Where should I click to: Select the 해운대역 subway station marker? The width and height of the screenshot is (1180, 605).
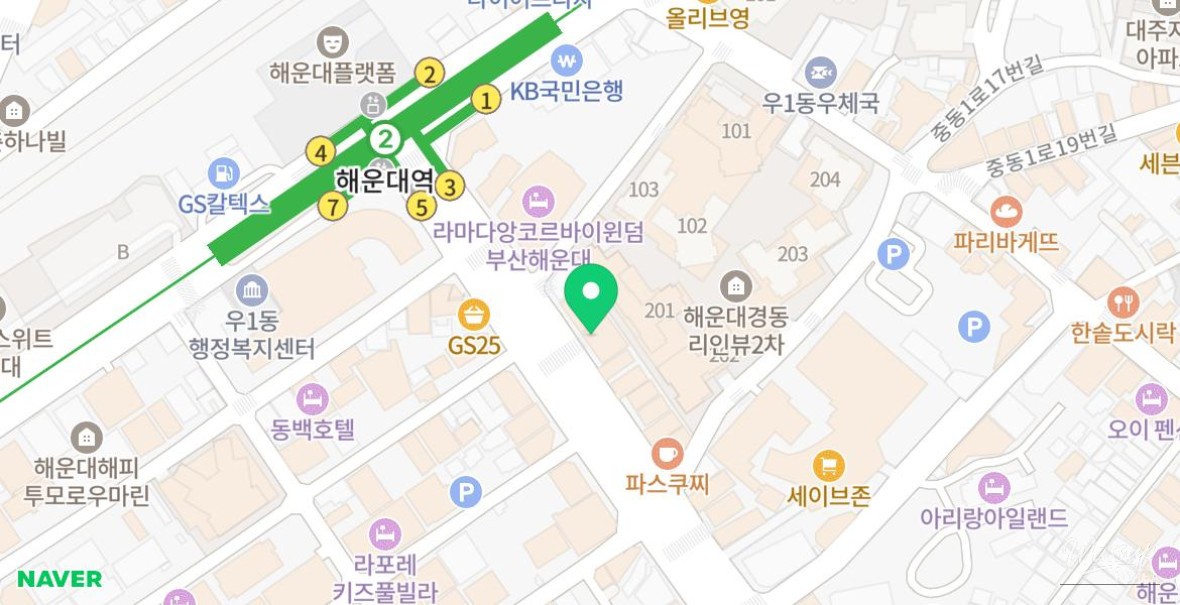pyautogui.click(x=386, y=137)
